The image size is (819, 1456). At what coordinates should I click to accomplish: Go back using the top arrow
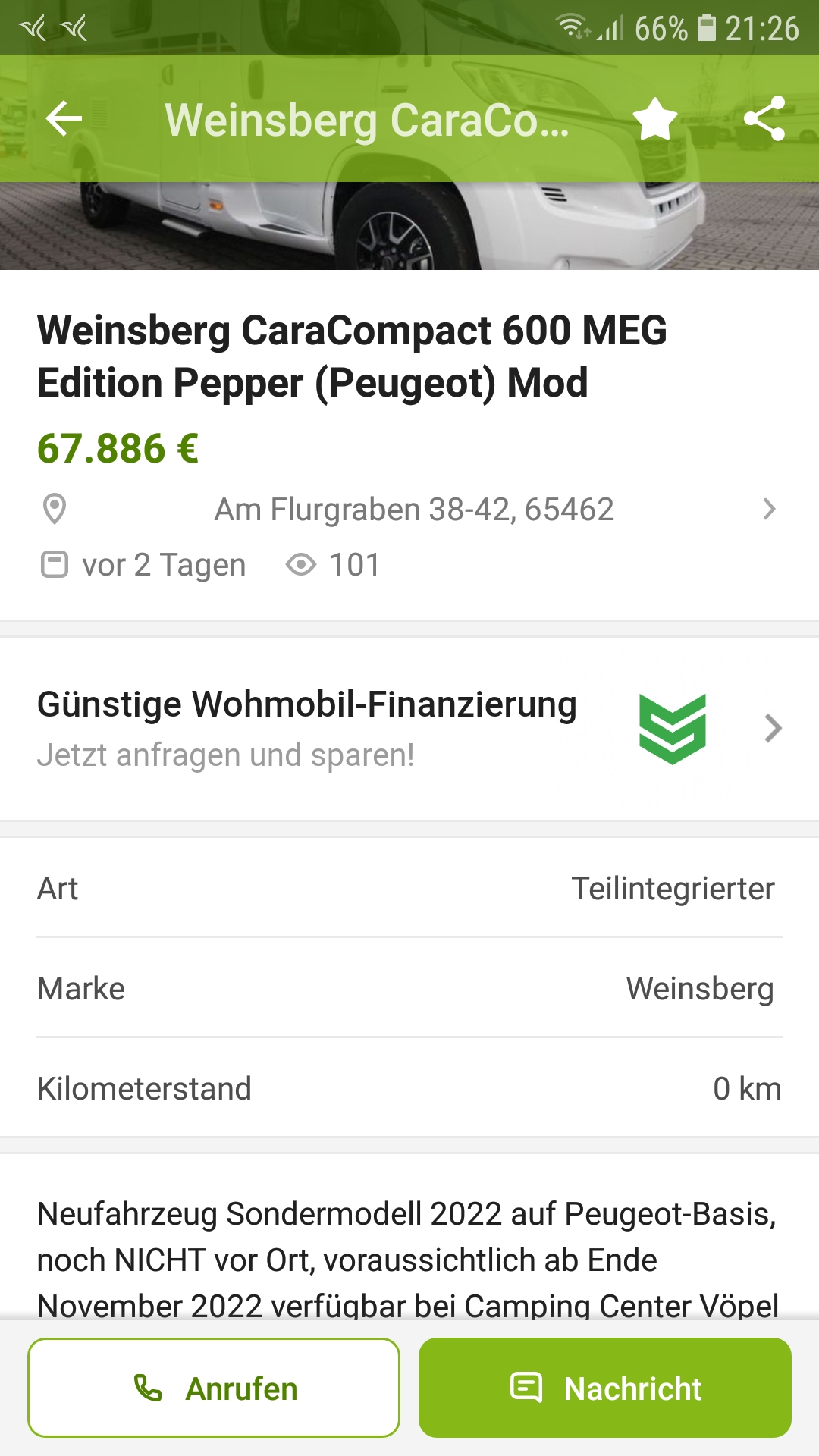click(64, 119)
